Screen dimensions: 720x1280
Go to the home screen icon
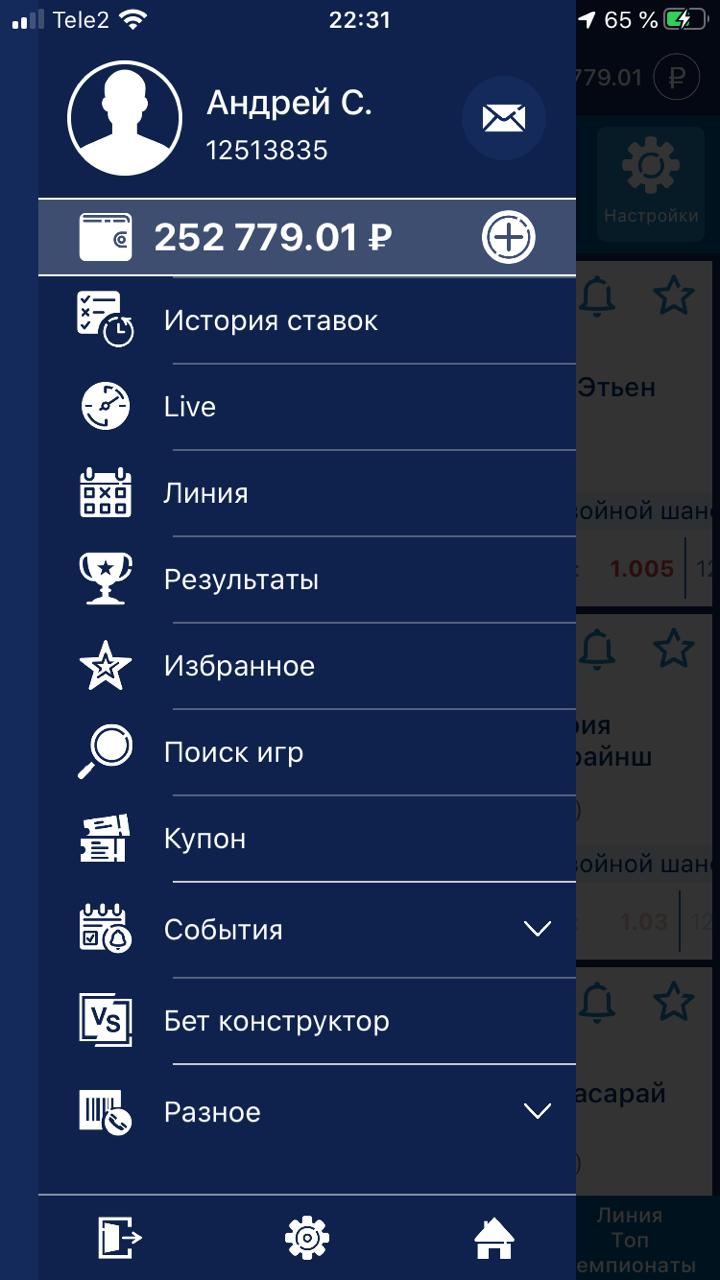[x=494, y=1240]
